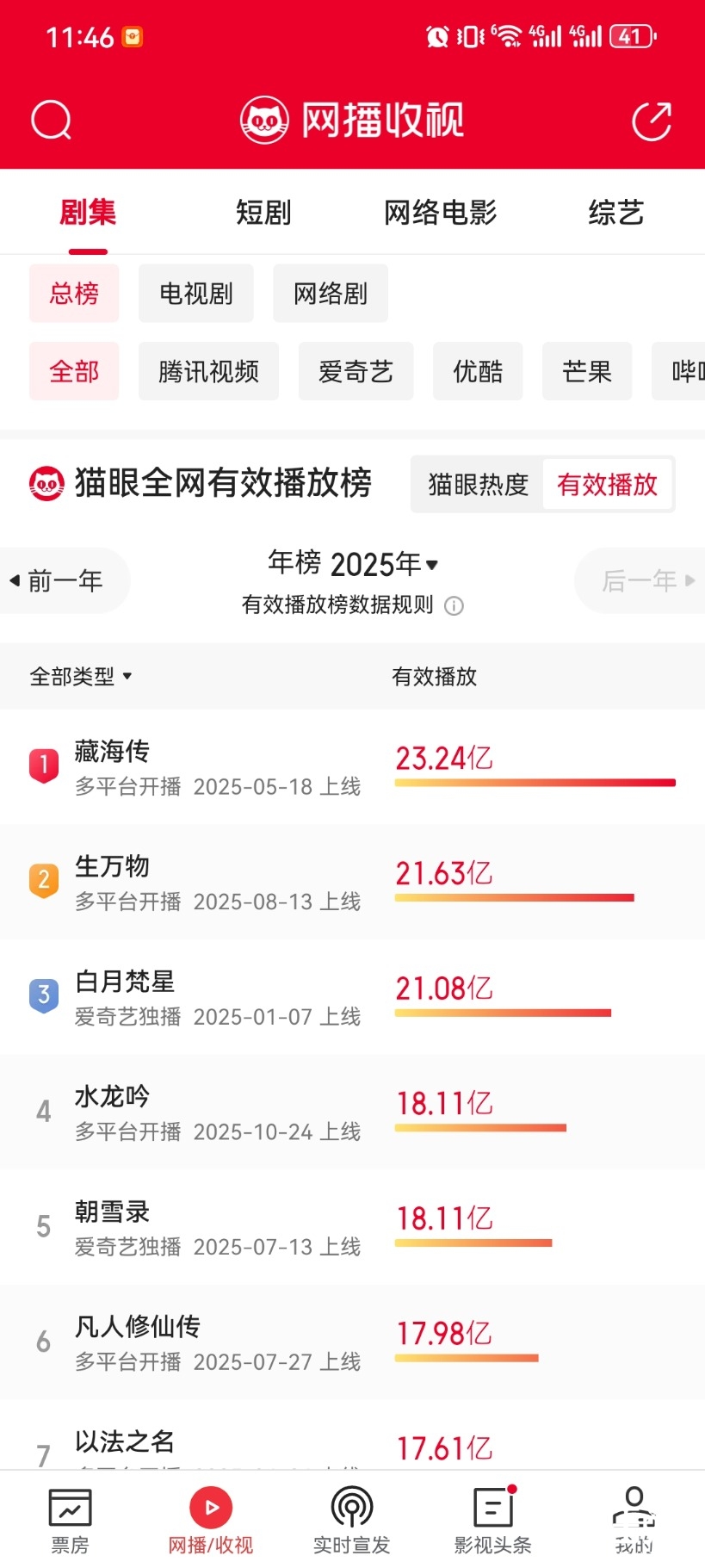Screen dimensions: 705x1568
Task: Filter list by 爱奇艺 platform
Action: (356, 371)
